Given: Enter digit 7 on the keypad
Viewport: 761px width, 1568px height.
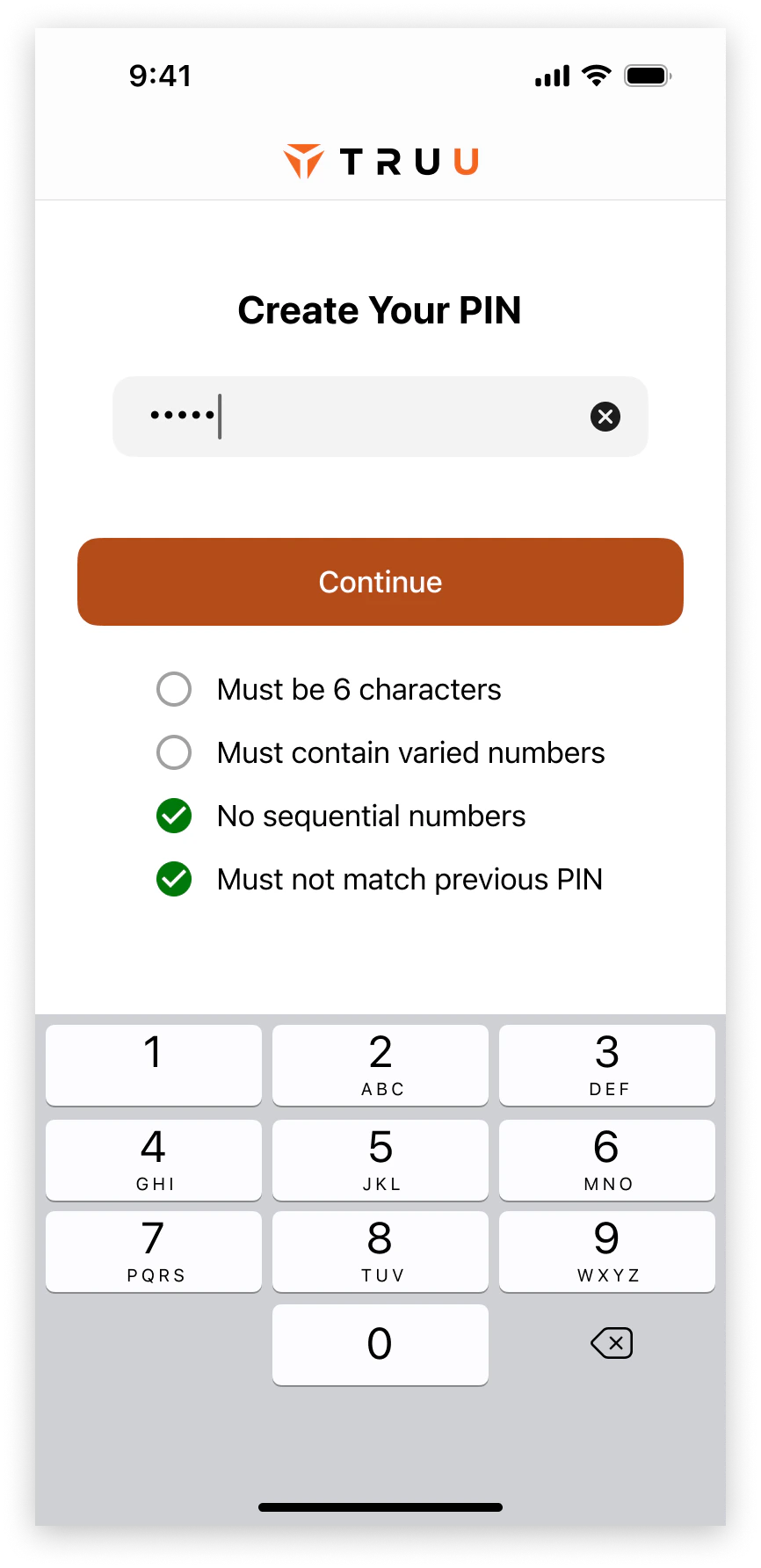Looking at the screenshot, I should coord(154,1252).
